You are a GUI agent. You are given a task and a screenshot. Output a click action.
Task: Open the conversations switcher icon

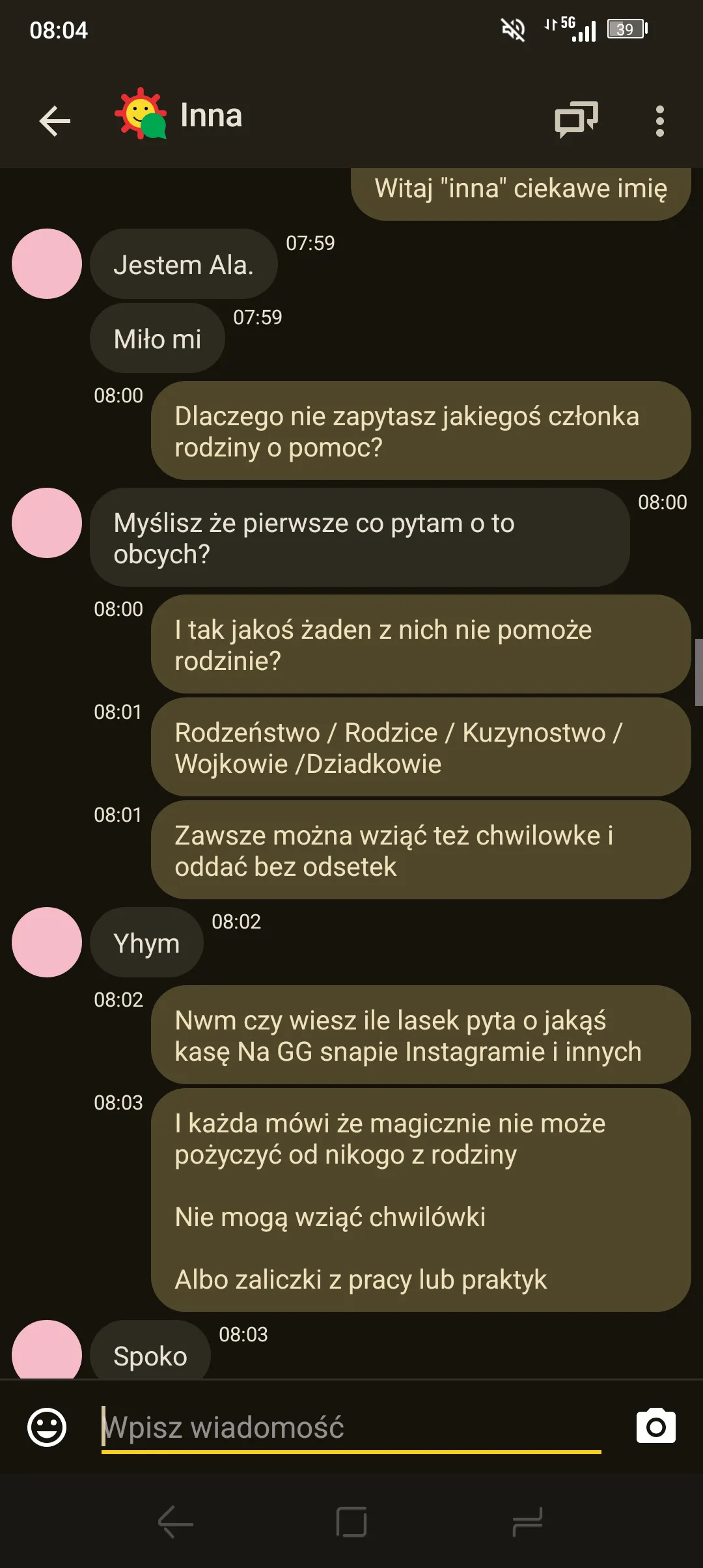(576, 120)
